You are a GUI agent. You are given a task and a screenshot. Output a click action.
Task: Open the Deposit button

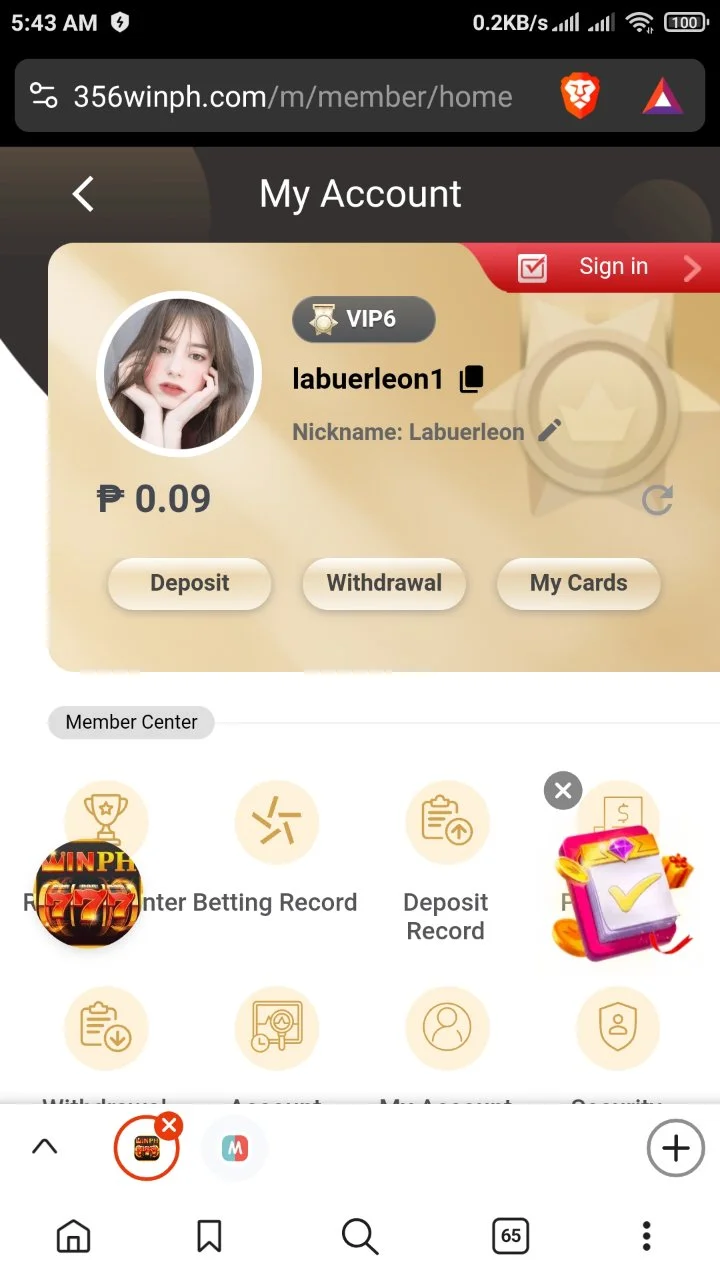click(x=190, y=583)
